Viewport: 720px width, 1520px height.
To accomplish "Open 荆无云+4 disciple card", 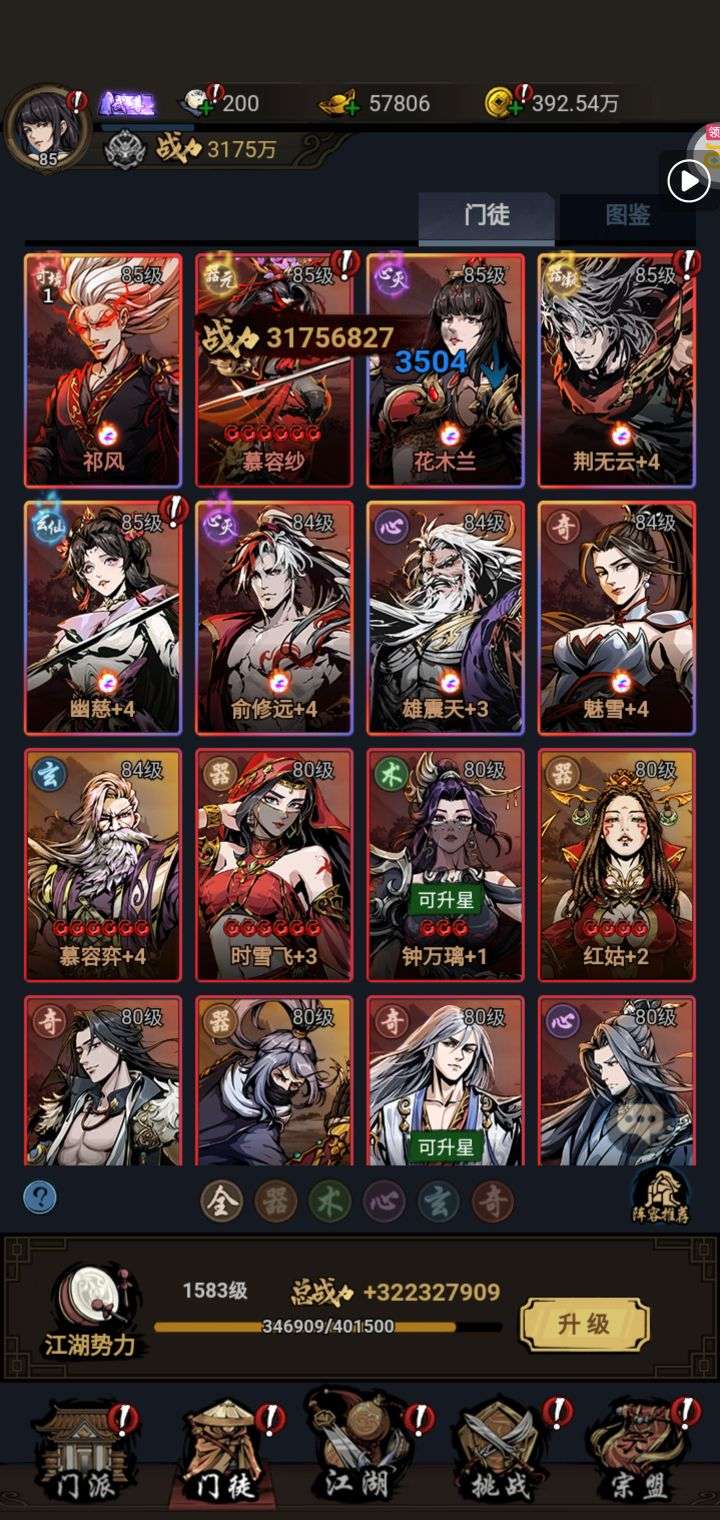I will tap(617, 371).
